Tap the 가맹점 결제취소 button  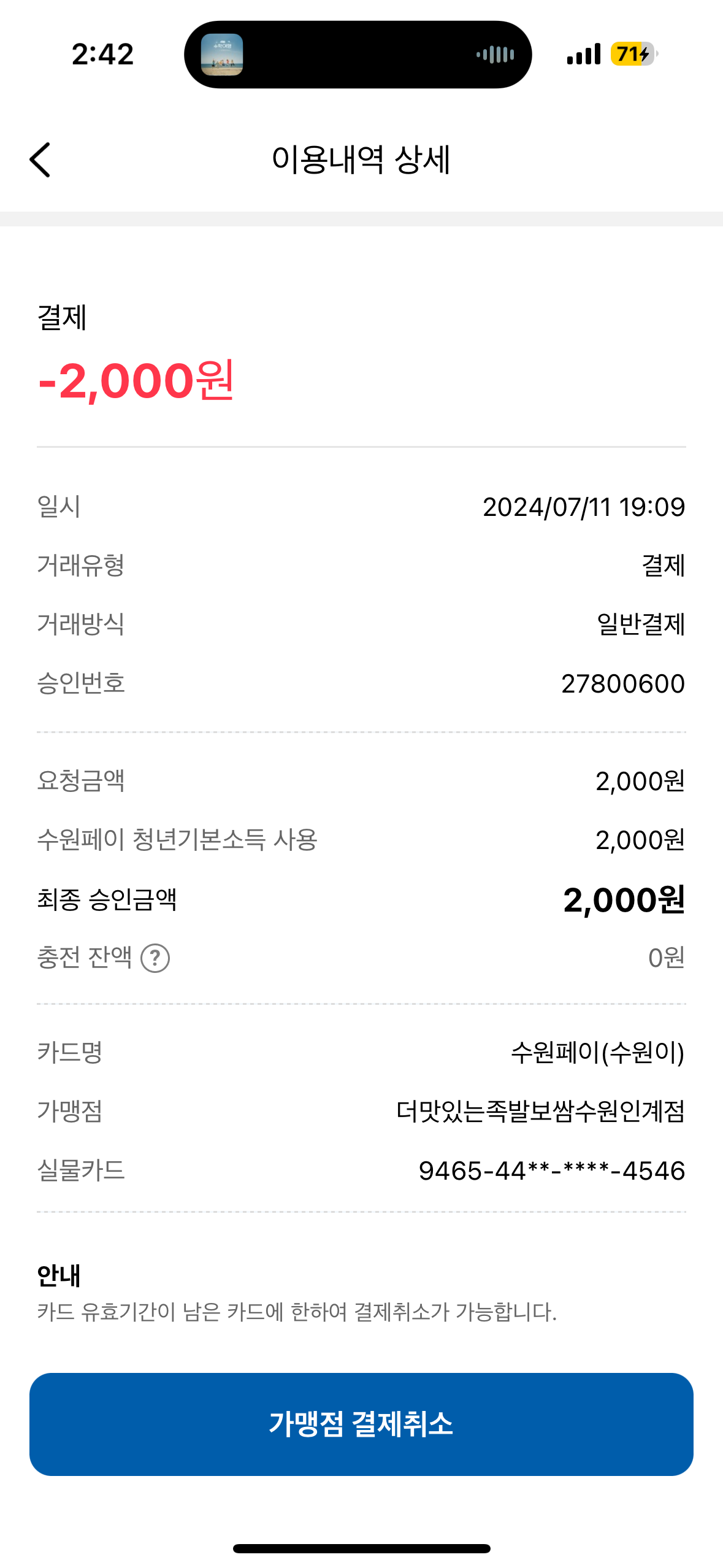tap(361, 1424)
